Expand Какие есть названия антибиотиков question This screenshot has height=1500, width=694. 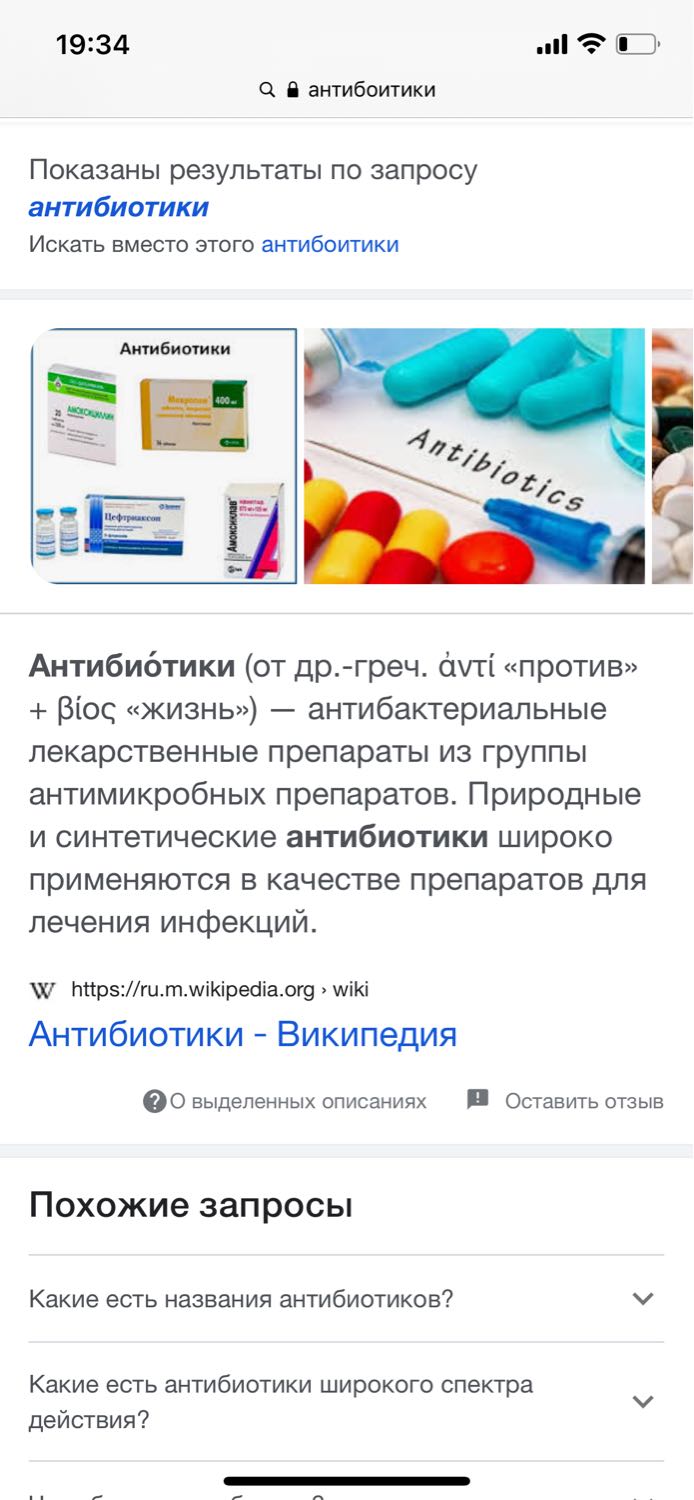pos(346,1299)
